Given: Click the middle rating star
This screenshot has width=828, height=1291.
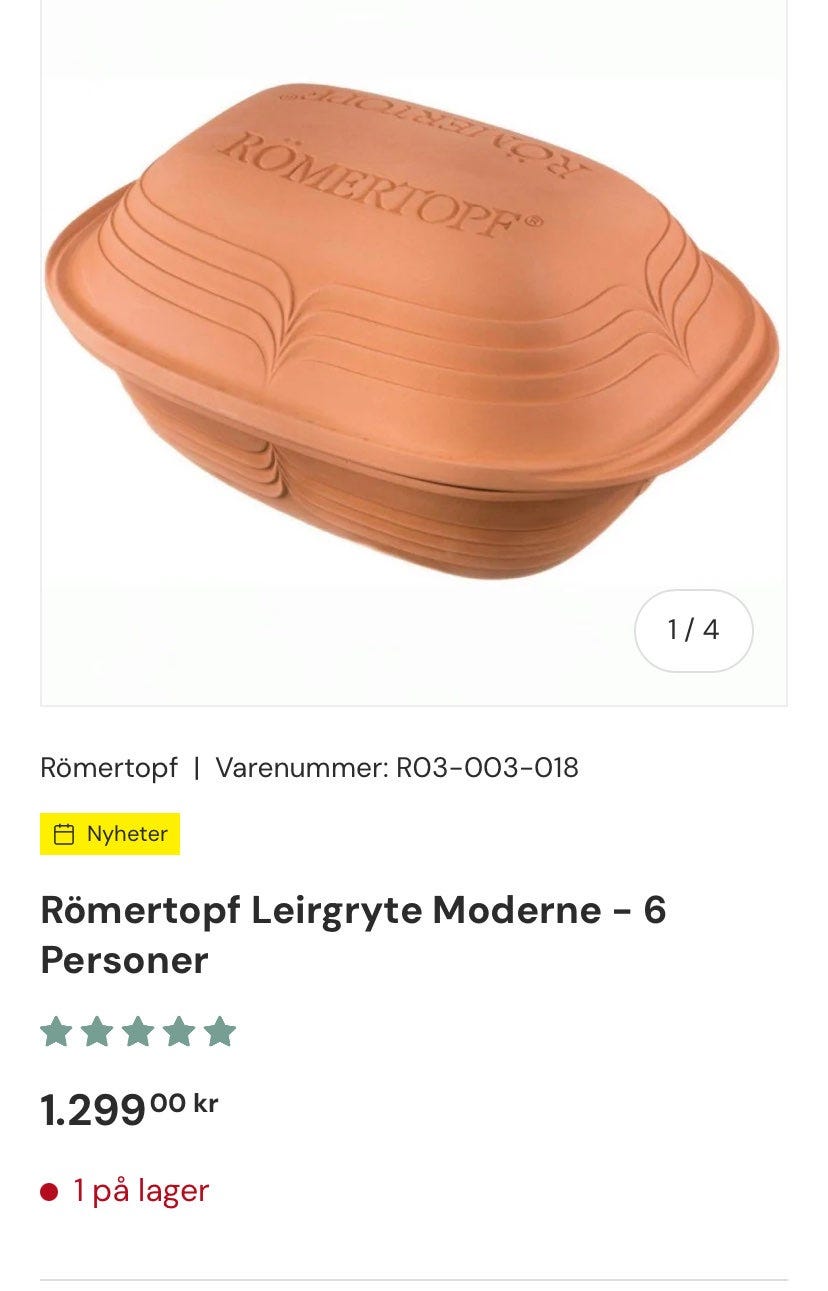Looking at the screenshot, I should click(138, 1031).
